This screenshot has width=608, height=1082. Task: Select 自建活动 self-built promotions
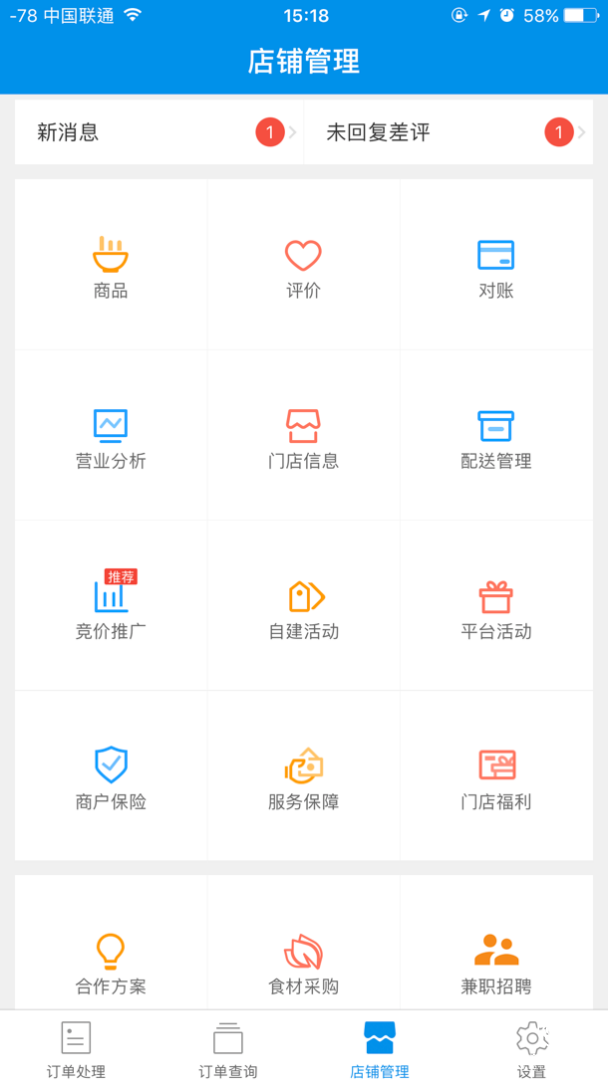tap(303, 607)
